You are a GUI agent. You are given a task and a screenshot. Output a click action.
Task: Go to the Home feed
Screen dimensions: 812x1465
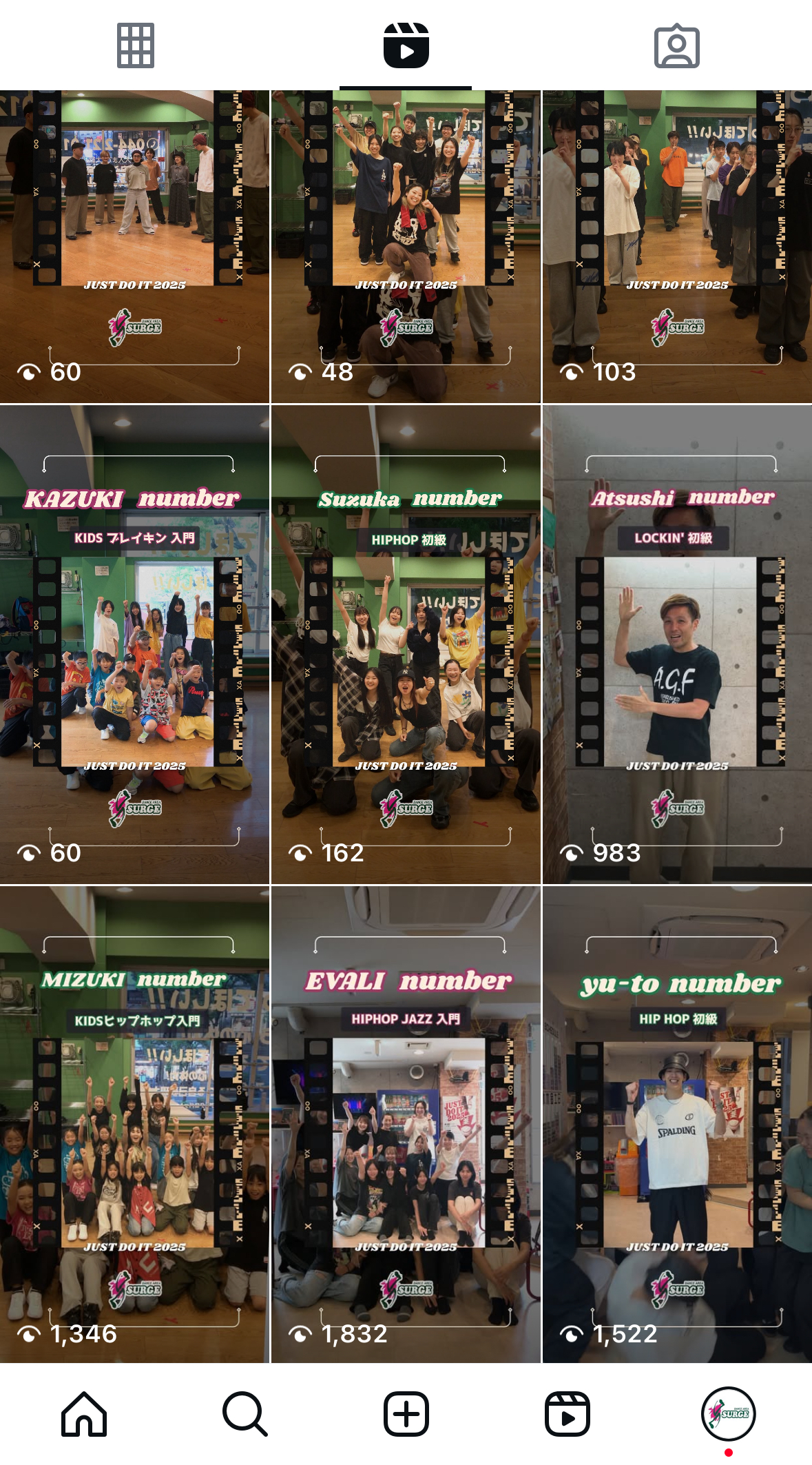84,1414
